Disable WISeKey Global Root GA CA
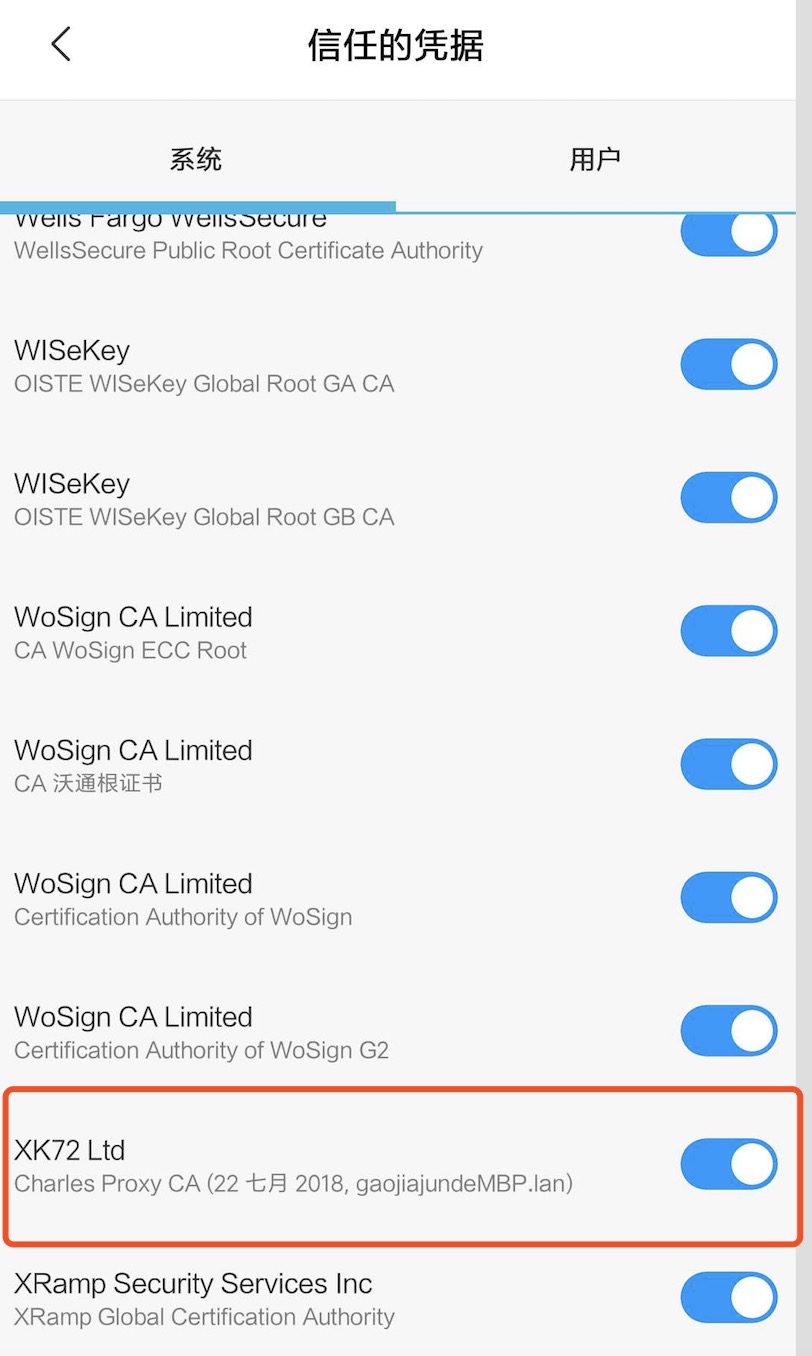 click(728, 365)
